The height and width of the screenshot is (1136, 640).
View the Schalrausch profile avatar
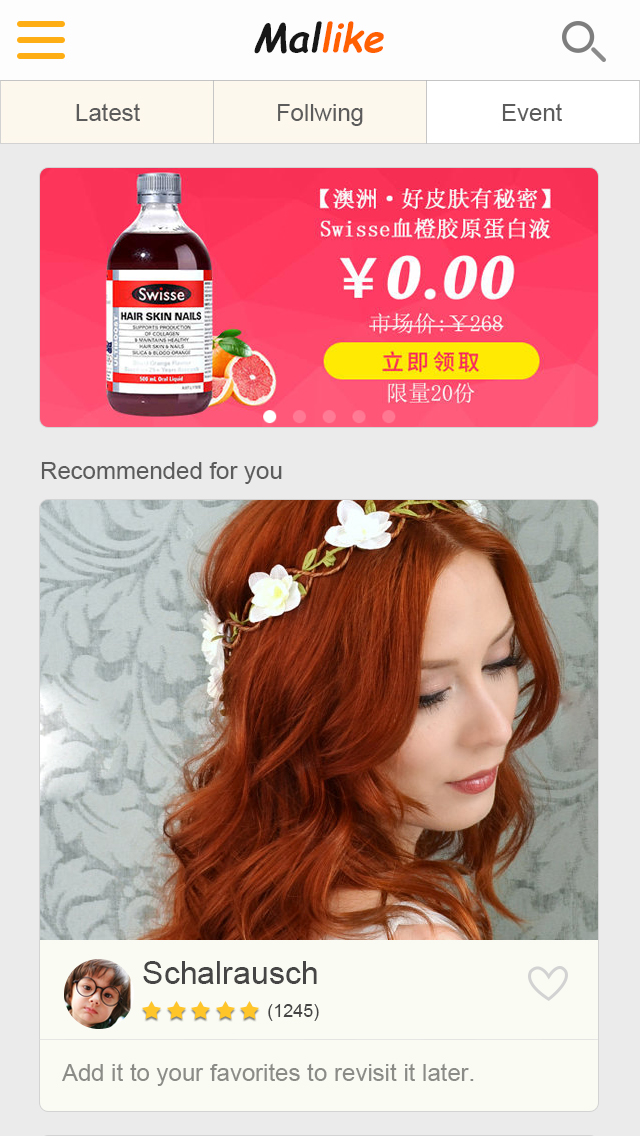pyautogui.click(x=97, y=993)
